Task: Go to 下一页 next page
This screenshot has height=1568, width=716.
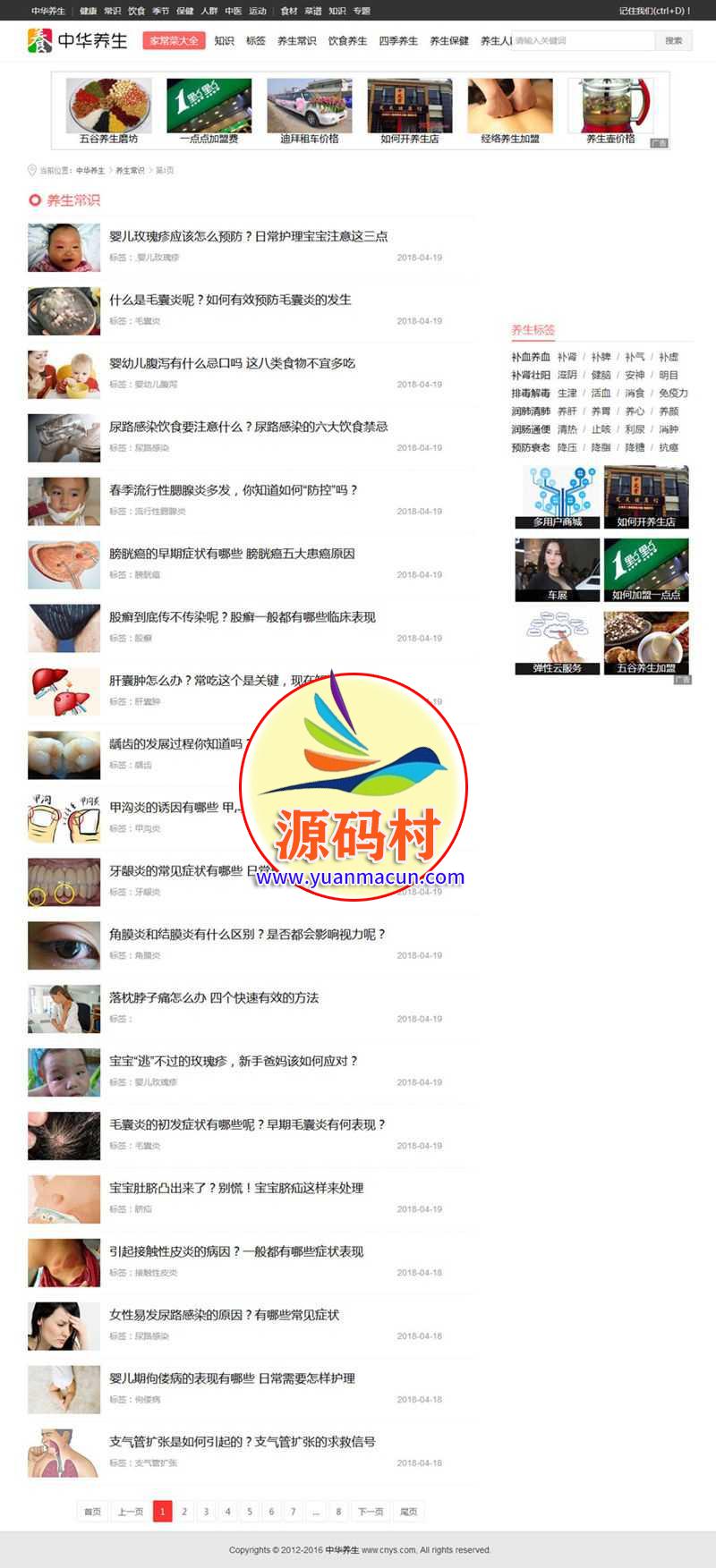Action: tap(371, 1512)
